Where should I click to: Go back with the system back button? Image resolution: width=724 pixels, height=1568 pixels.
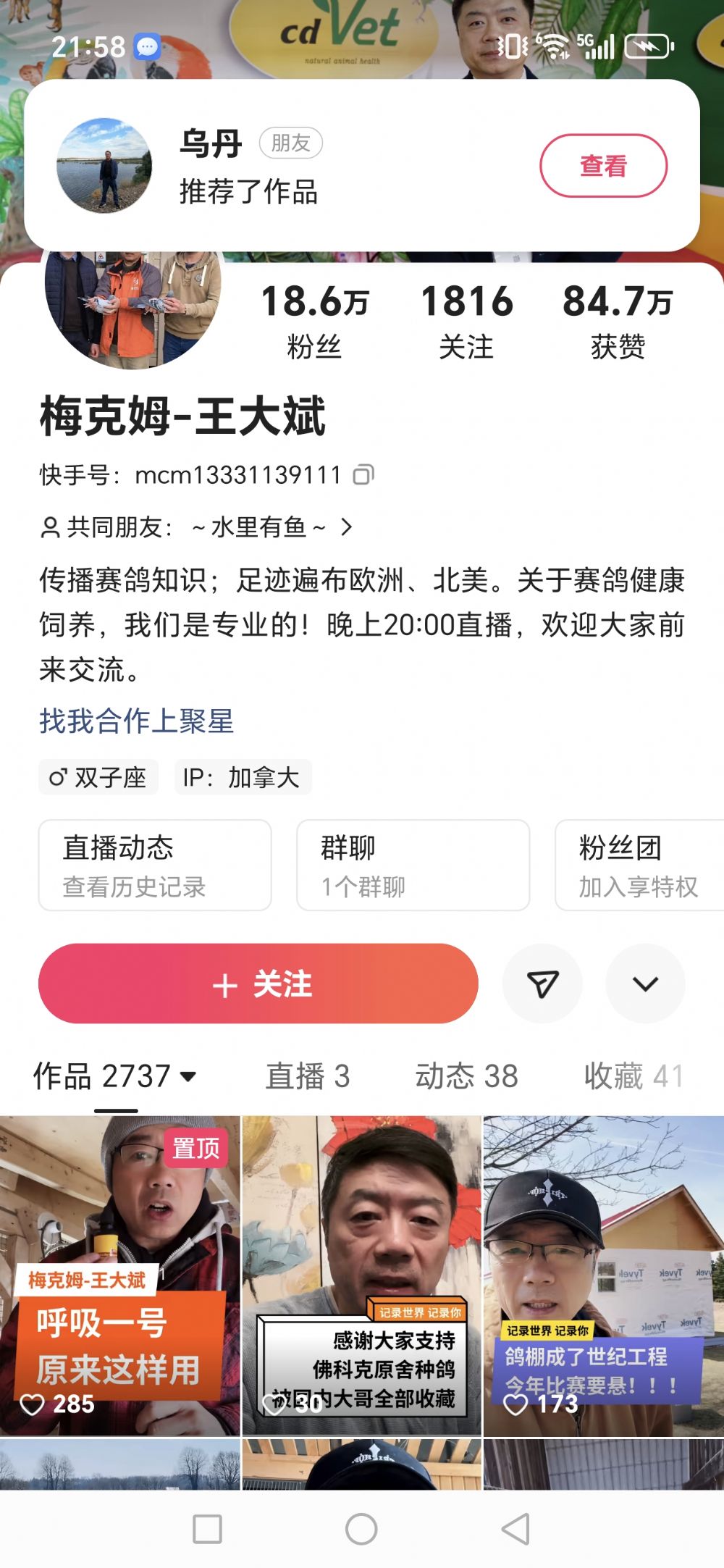click(515, 1529)
